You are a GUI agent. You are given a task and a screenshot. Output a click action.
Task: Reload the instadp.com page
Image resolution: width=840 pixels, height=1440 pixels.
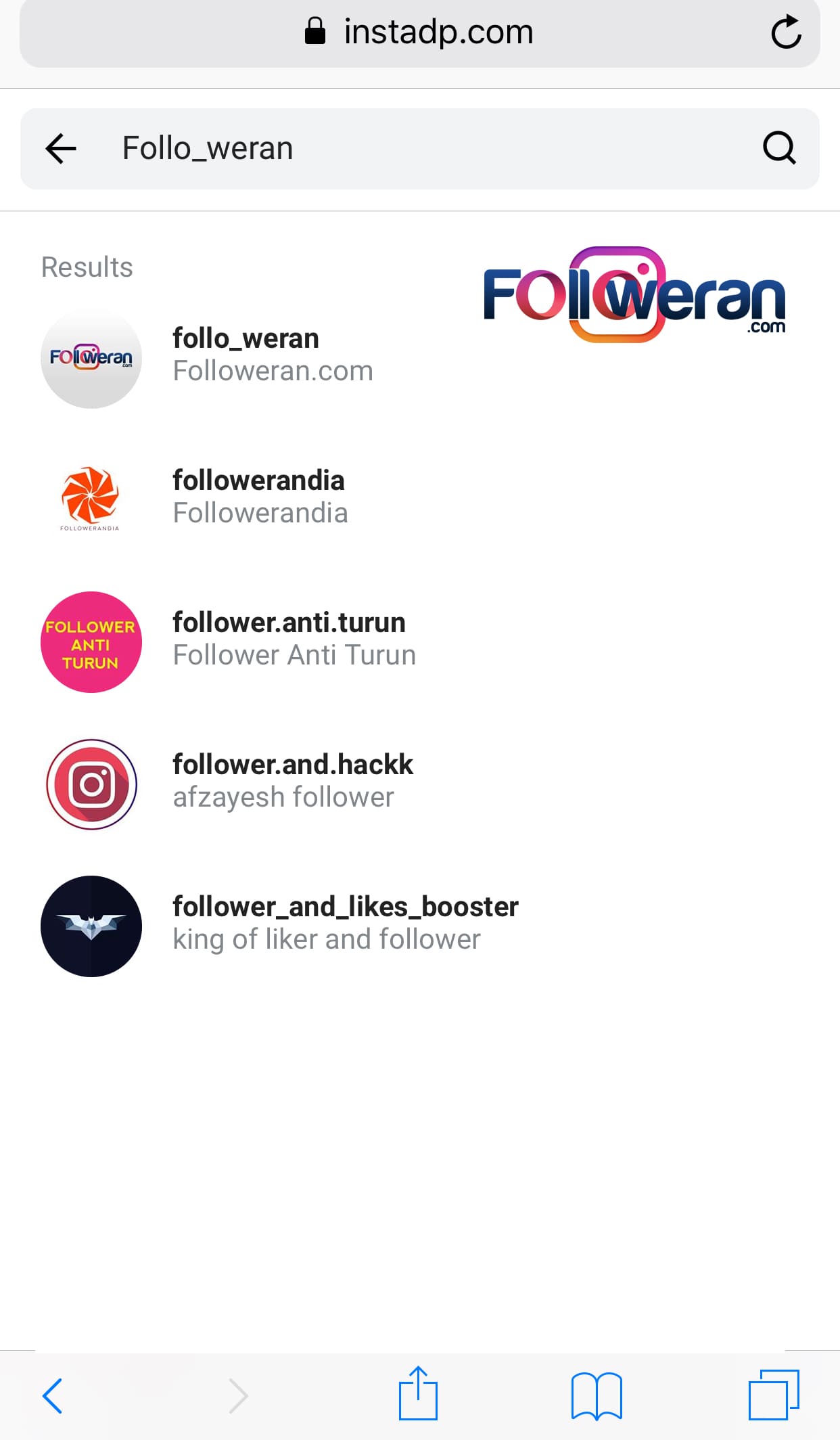pos(786,32)
